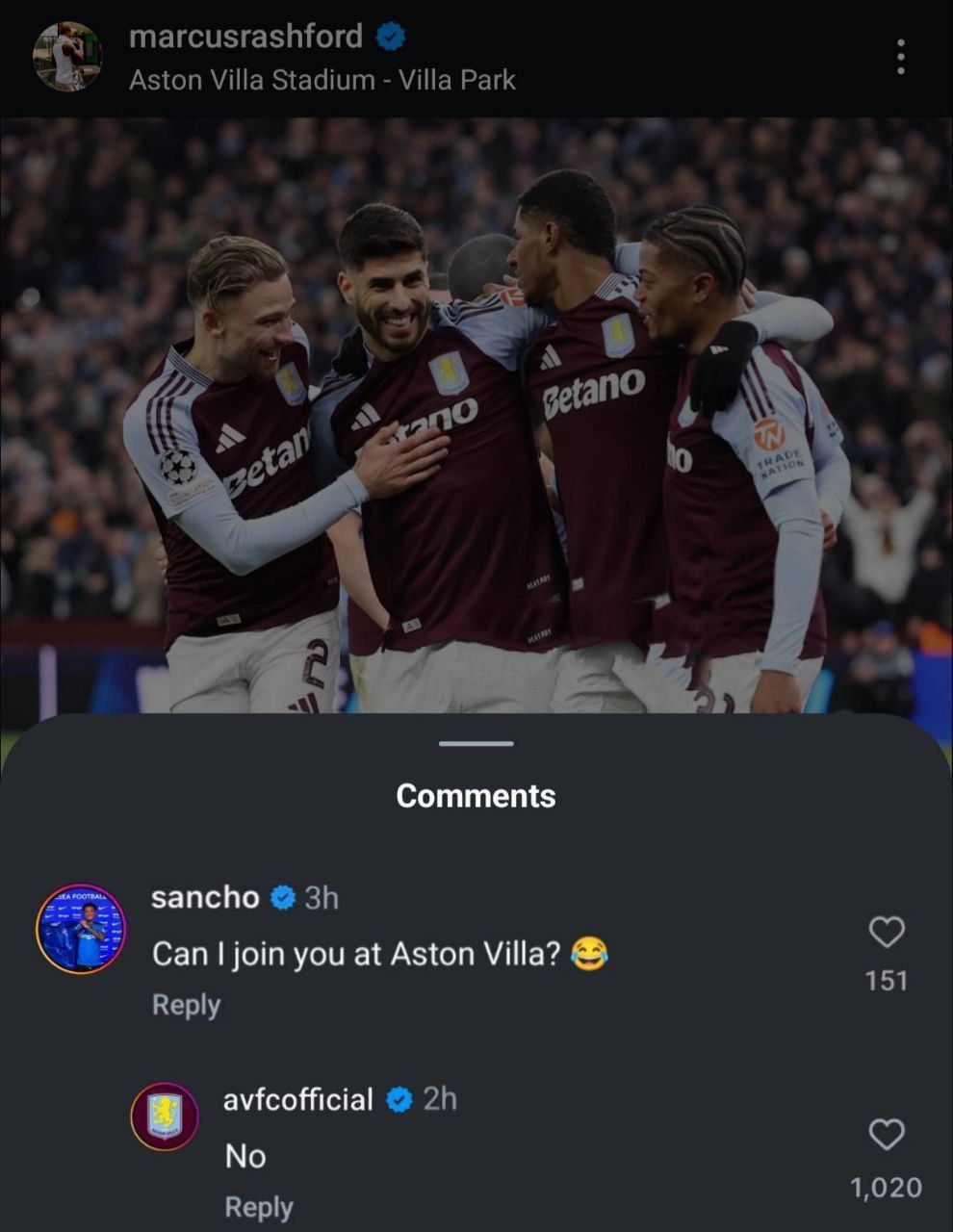Reply to sancho's comment
This screenshot has height=1232, width=953.
tap(186, 1005)
